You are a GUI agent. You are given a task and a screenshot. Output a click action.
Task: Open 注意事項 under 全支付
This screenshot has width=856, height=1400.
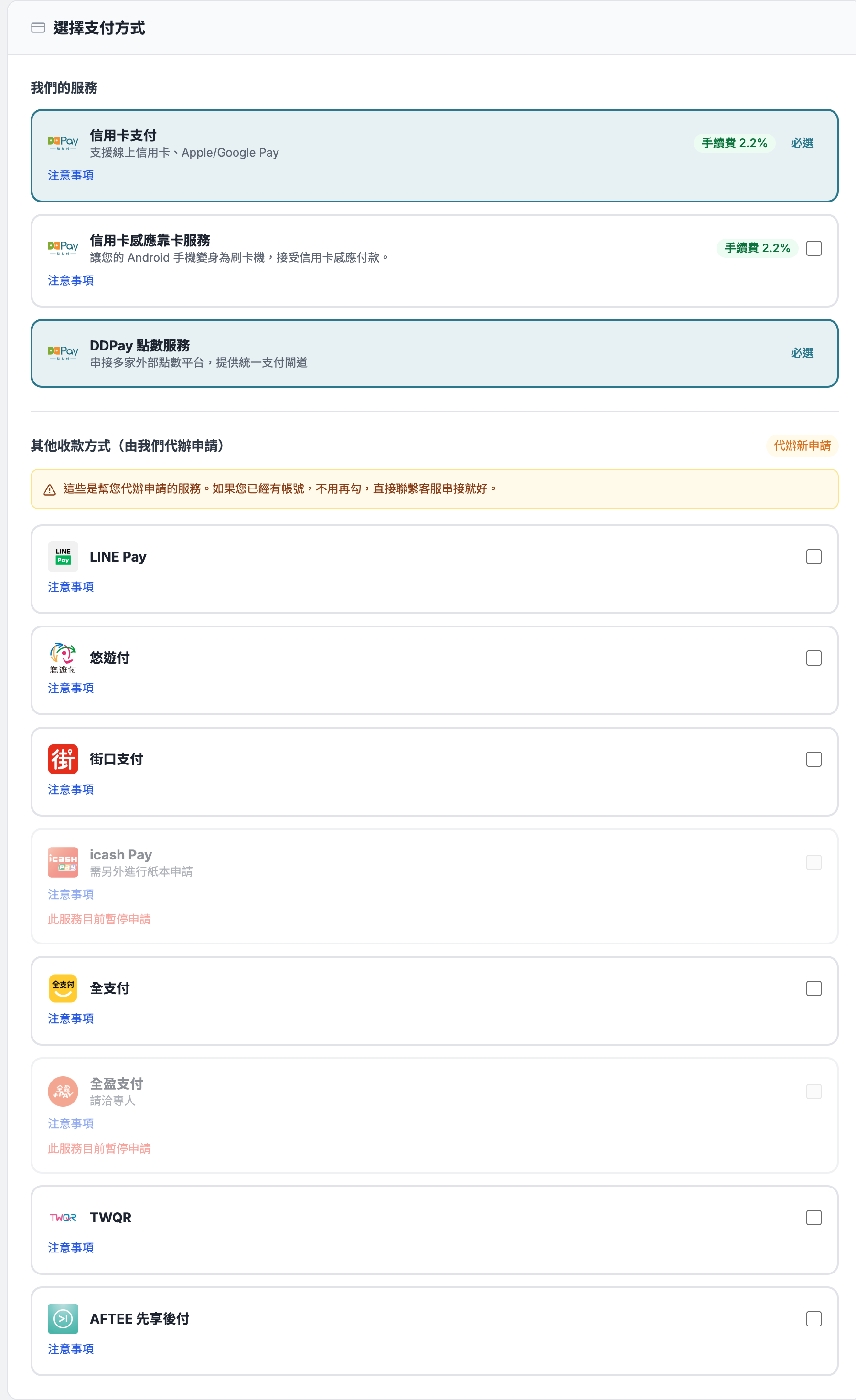[x=71, y=1019]
